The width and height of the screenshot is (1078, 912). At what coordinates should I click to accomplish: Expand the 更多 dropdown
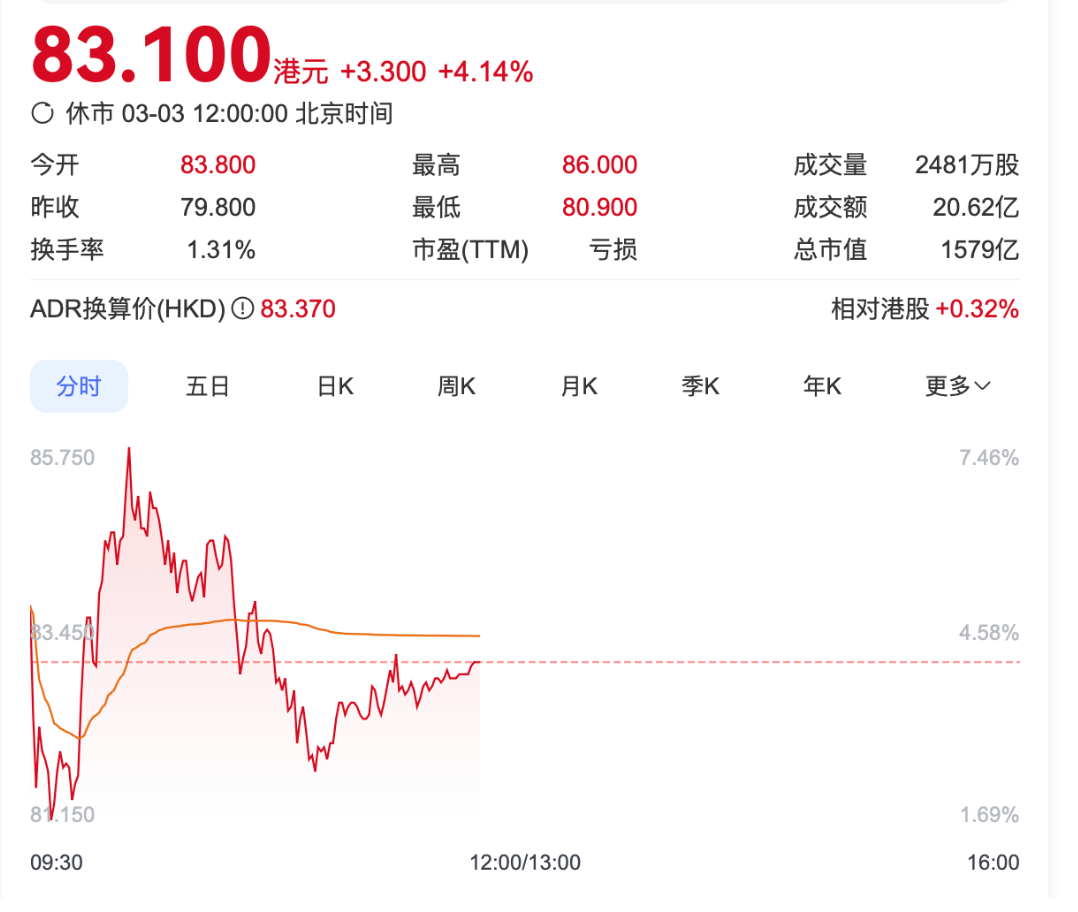[x=957, y=386]
